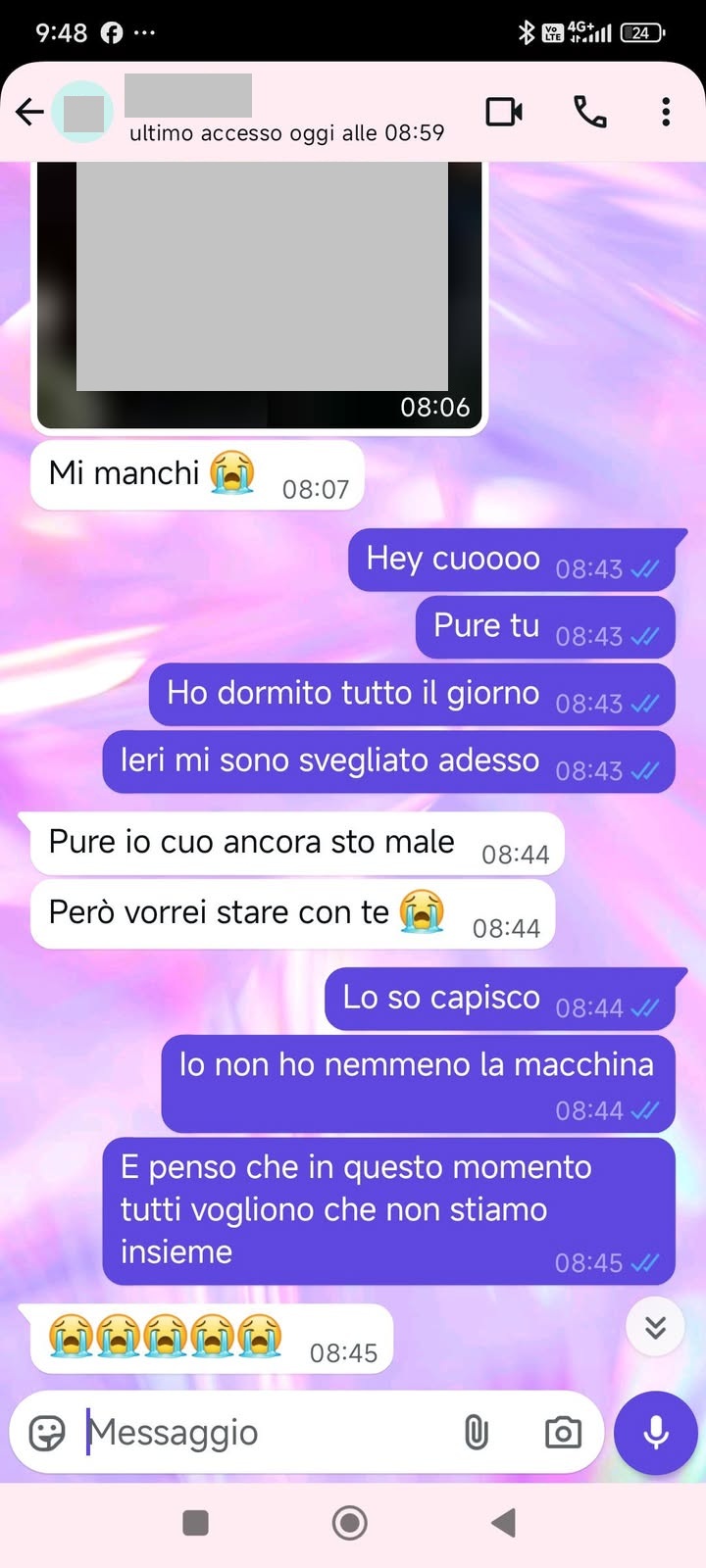706x1568 pixels.
Task: Jump to the latest messages
Action: pos(655,1327)
